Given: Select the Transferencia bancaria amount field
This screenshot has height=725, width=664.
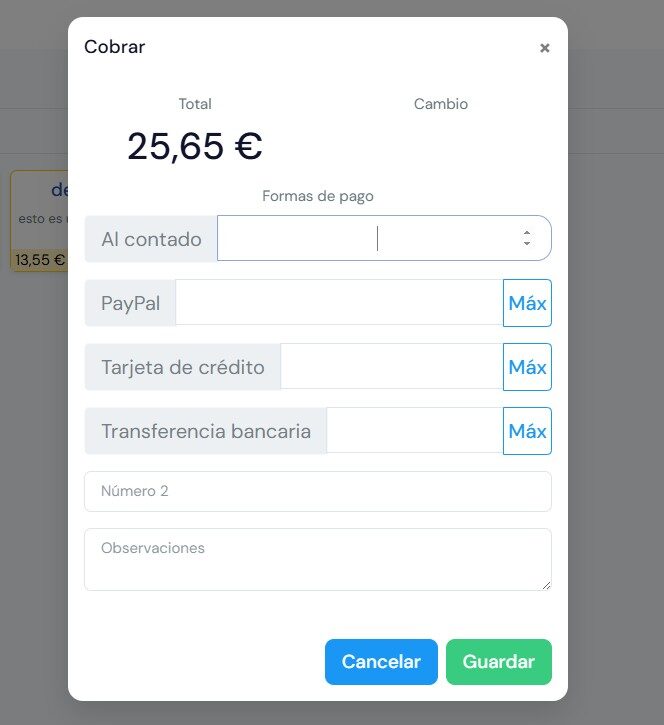Looking at the screenshot, I should tap(414, 431).
